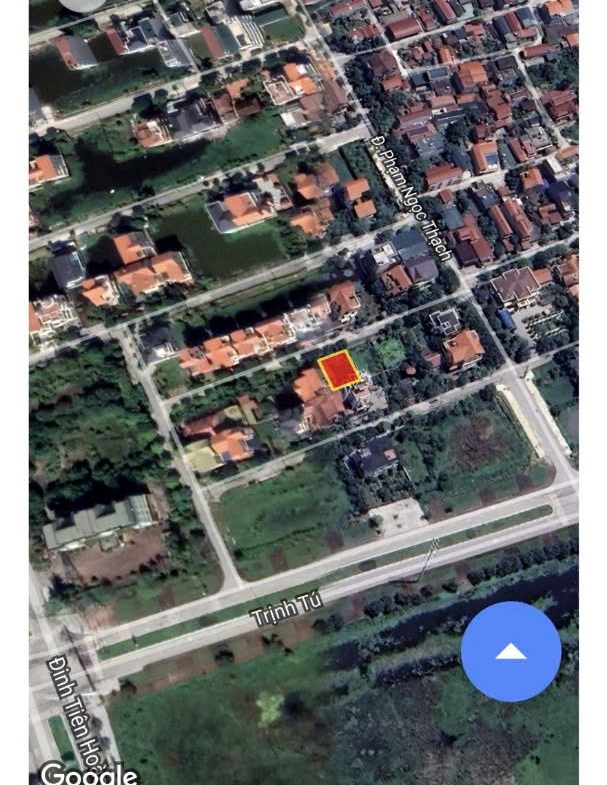607x785 pixels.
Task: Tap the blue up-arrow floating button
Action: (511, 651)
